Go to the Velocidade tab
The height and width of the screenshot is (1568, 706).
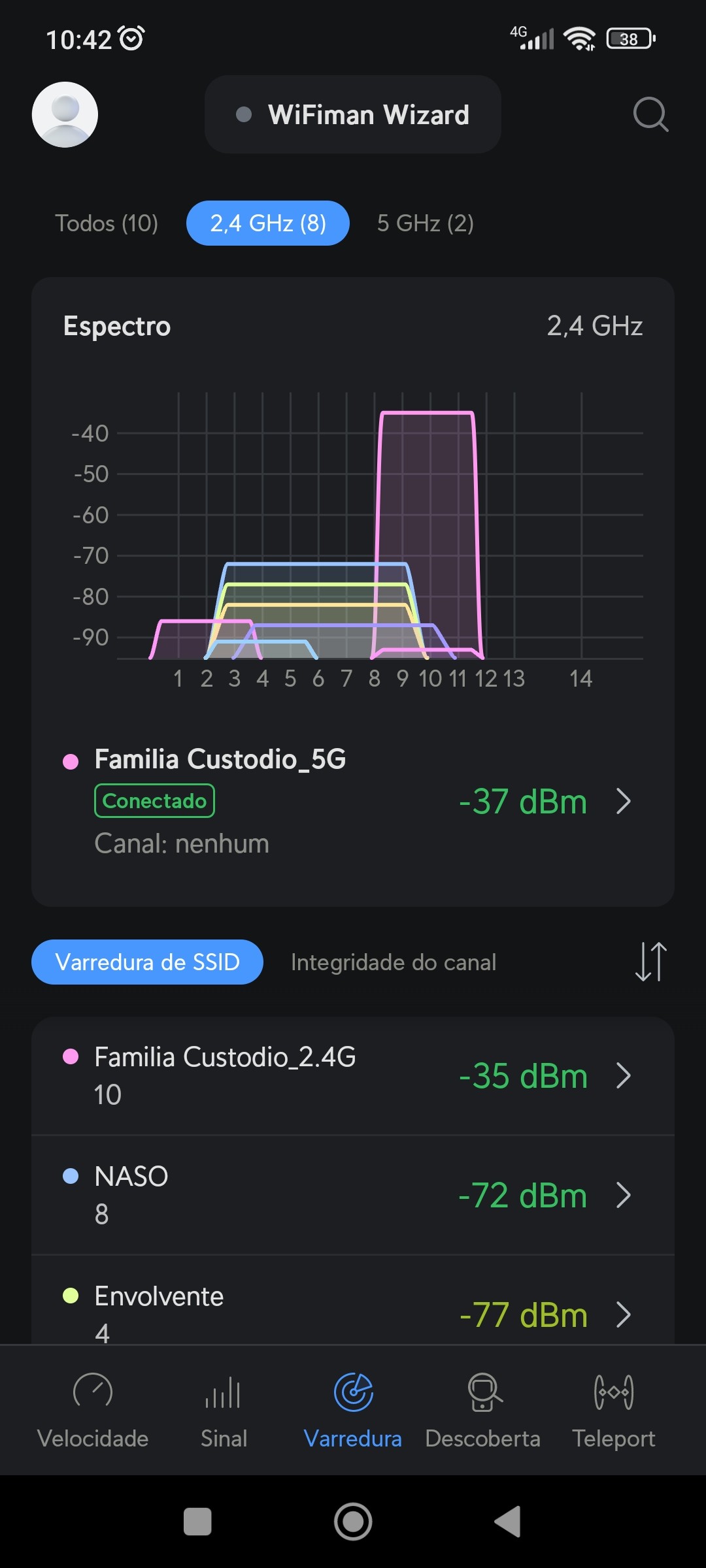[x=93, y=1409]
